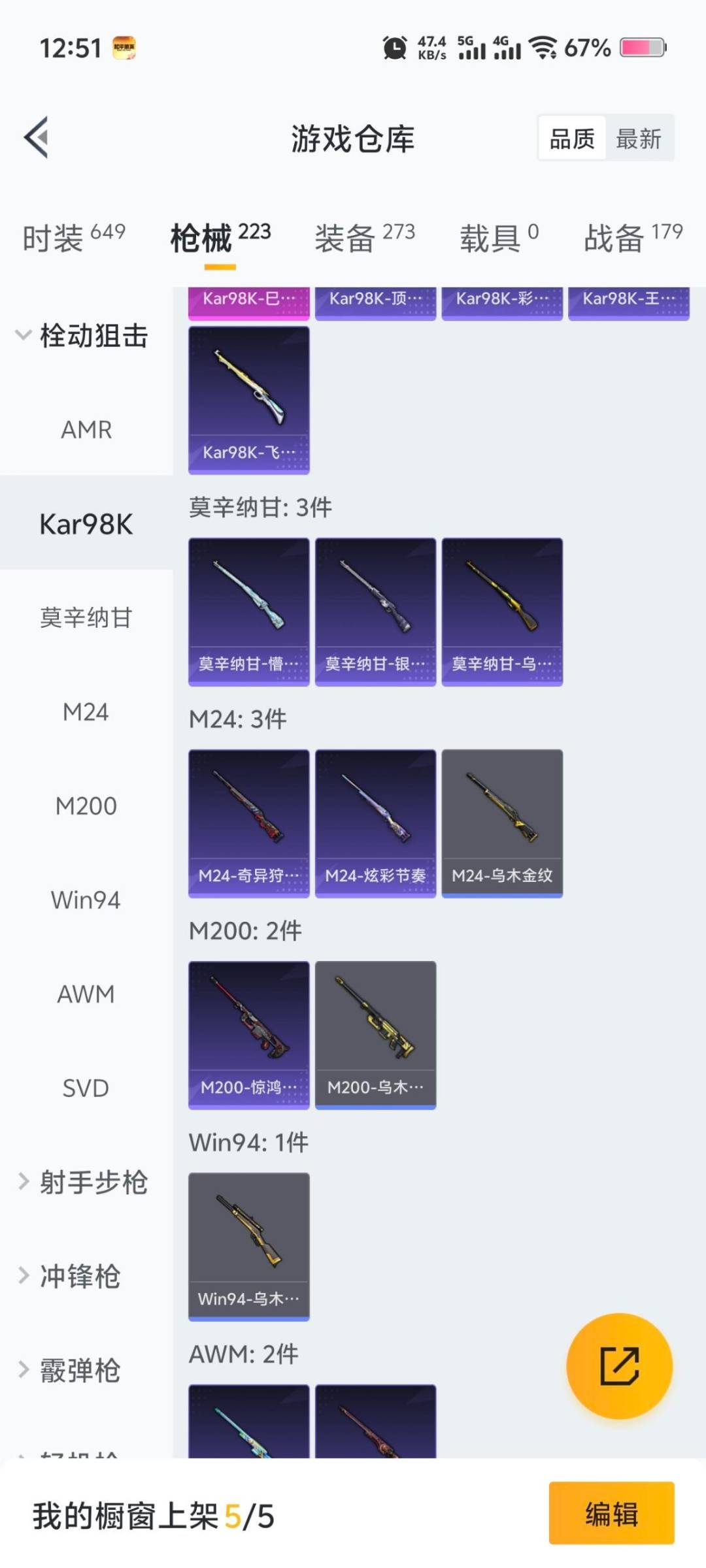Tap the back arrow icon
This screenshot has height=1568, width=706.
click(37, 138)
